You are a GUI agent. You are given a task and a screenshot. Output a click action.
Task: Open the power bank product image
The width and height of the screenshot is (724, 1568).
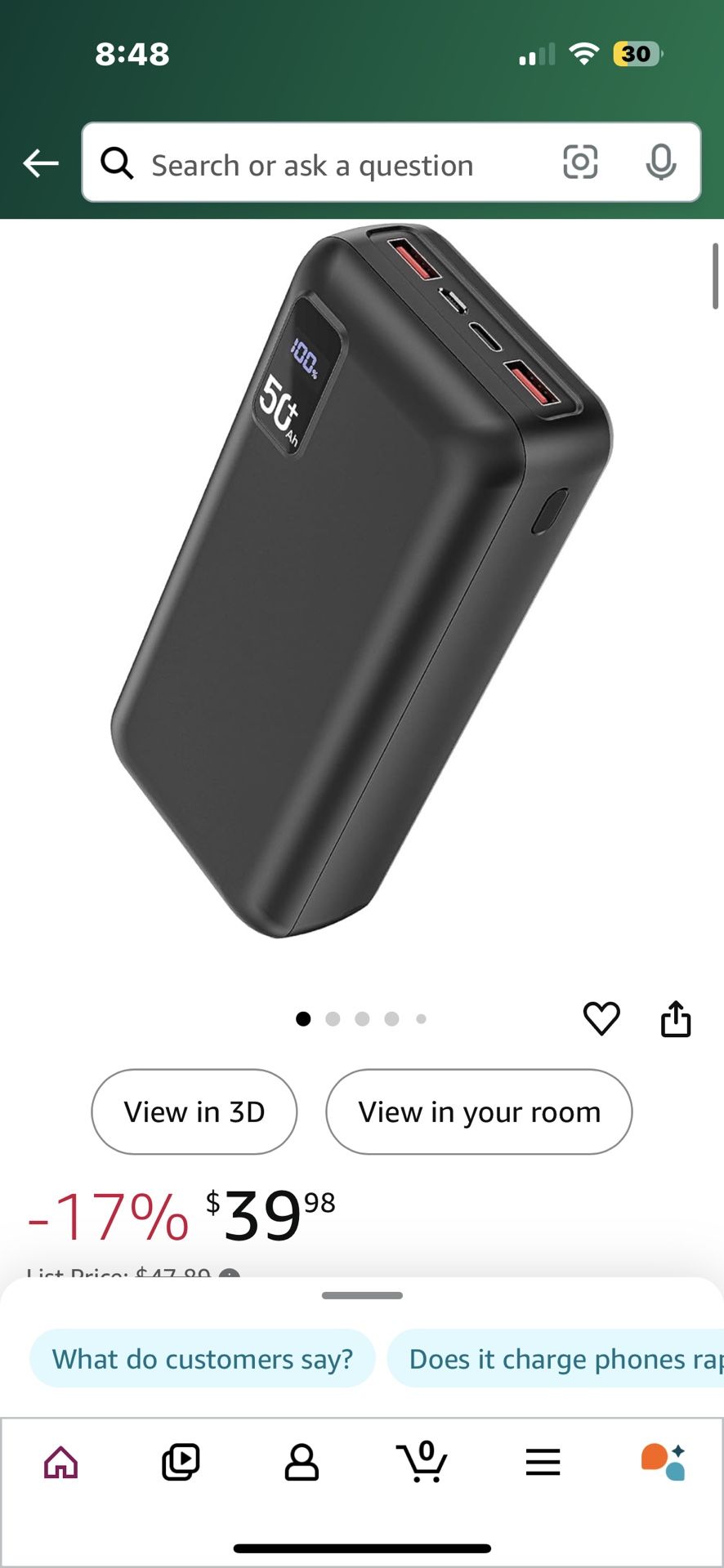[x=362, y=581]
